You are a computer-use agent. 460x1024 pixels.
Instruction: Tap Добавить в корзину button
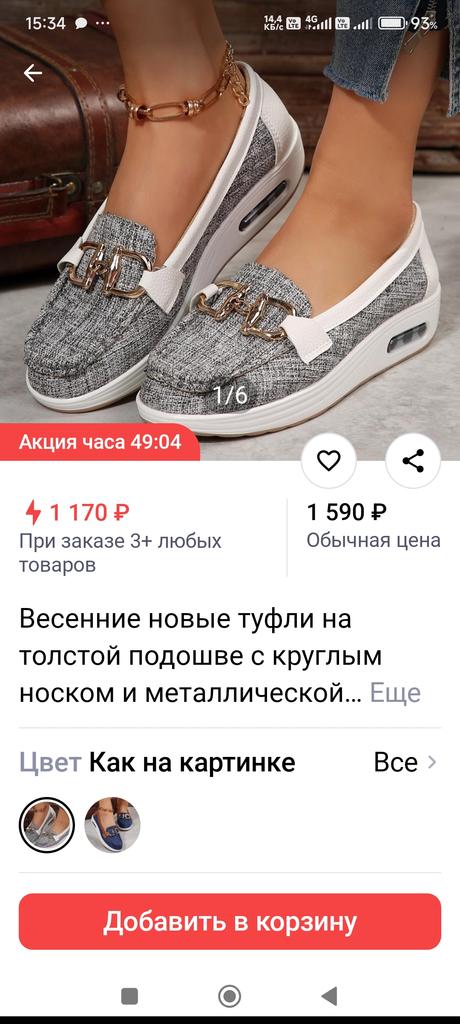click(230, 921)
